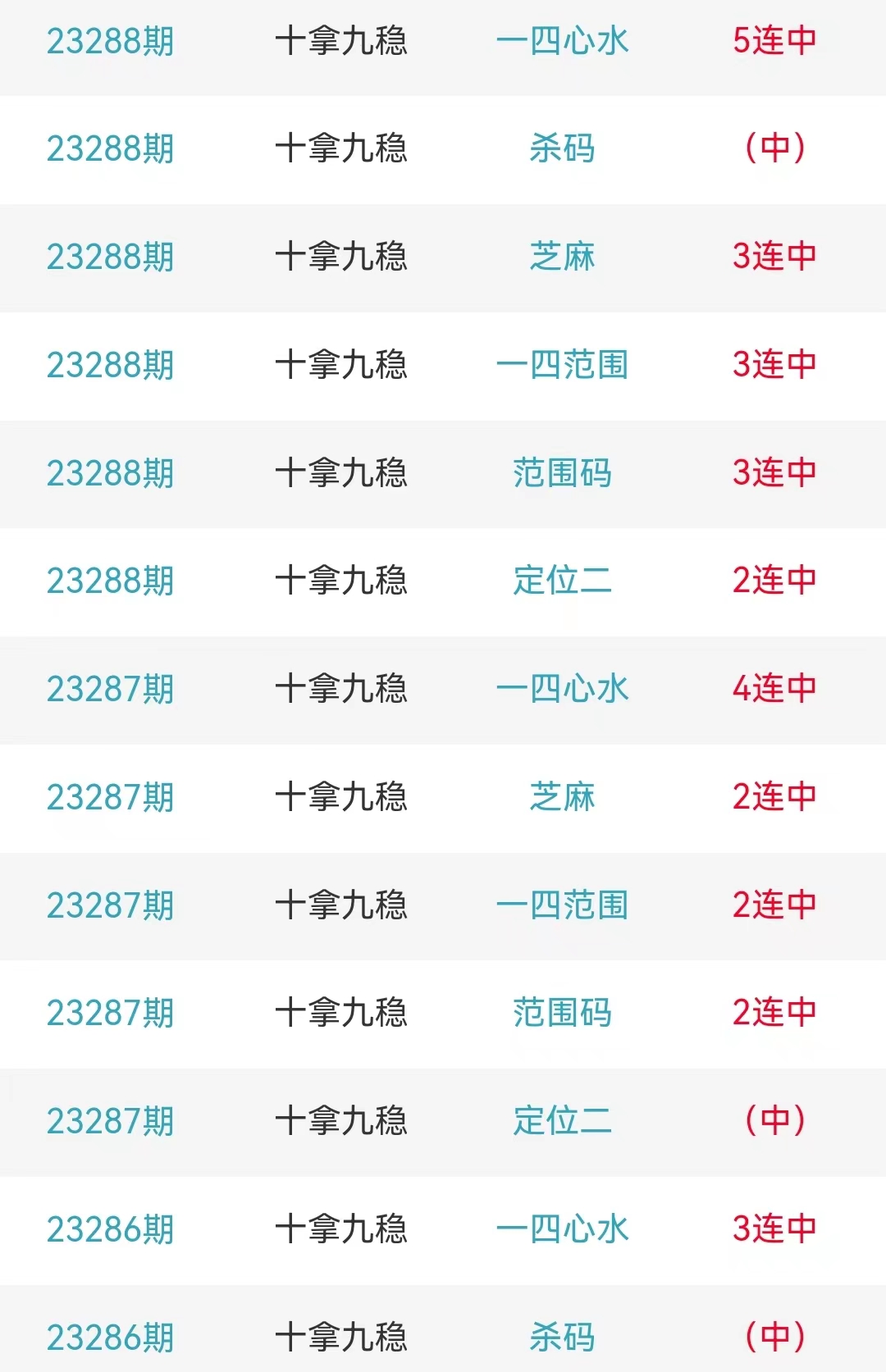Open the 23287期 一四心水 4连中 row
This screenshot has height=1372, width=886.
(x=443, y=689)
